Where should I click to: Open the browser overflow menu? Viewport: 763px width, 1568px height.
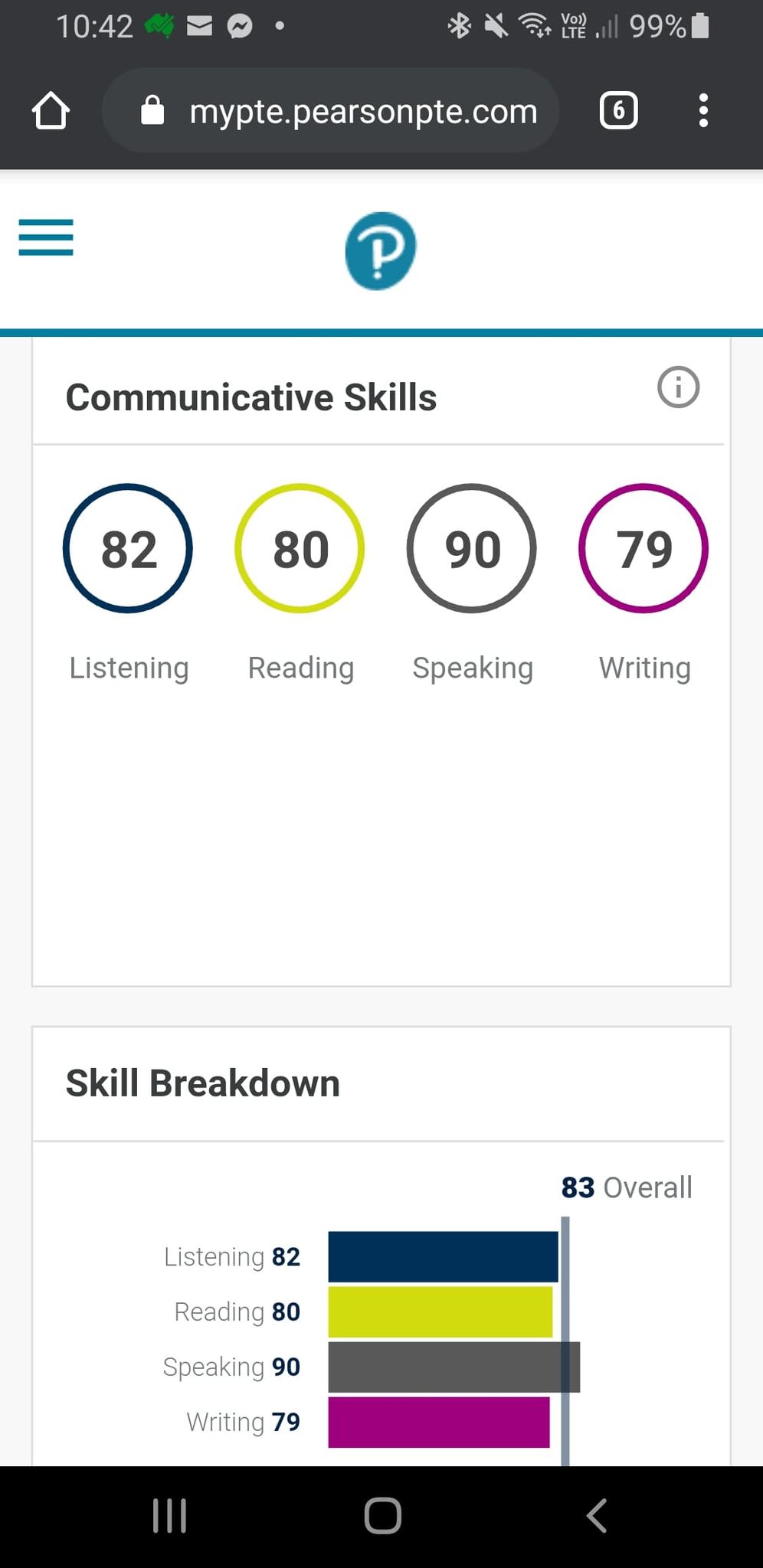tap(703, 111)
